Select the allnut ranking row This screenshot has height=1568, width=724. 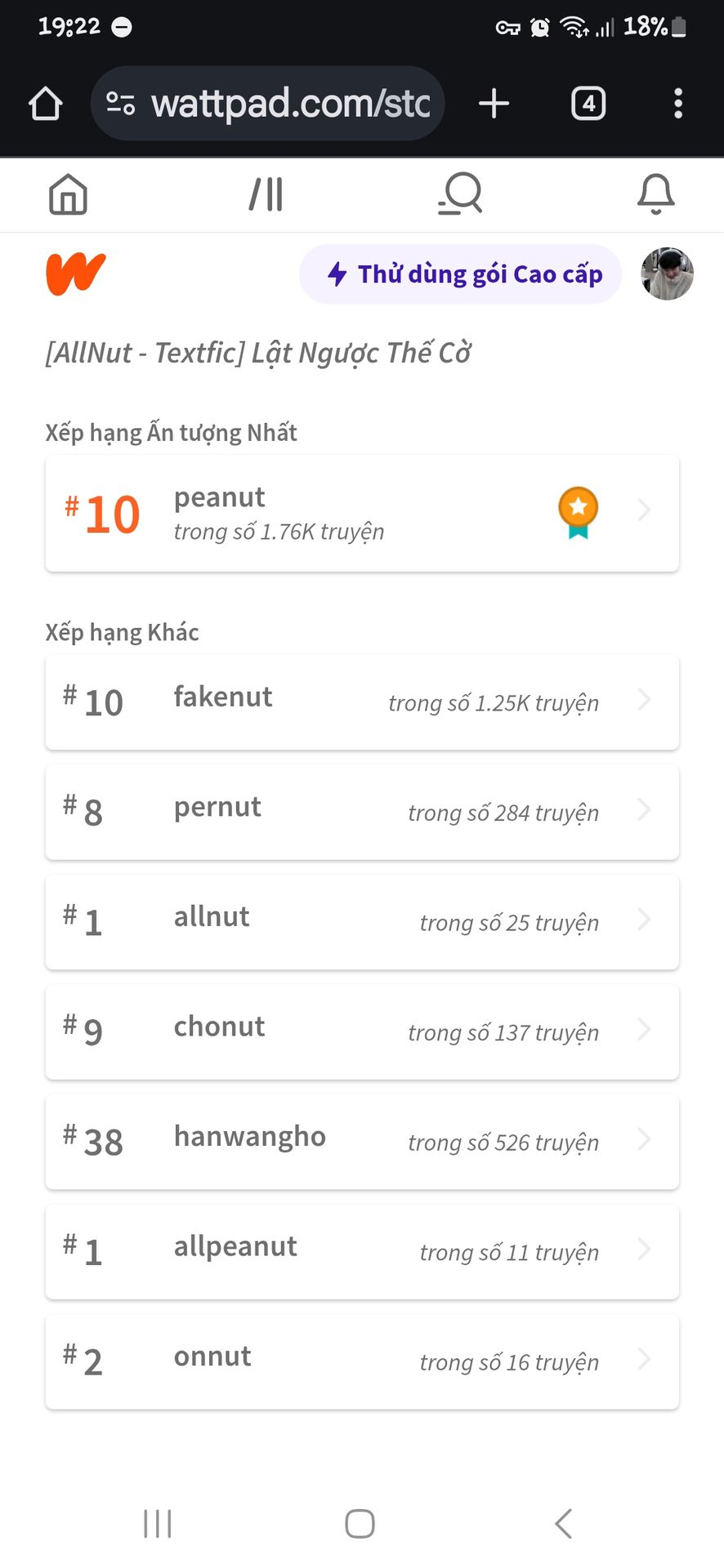362,922
